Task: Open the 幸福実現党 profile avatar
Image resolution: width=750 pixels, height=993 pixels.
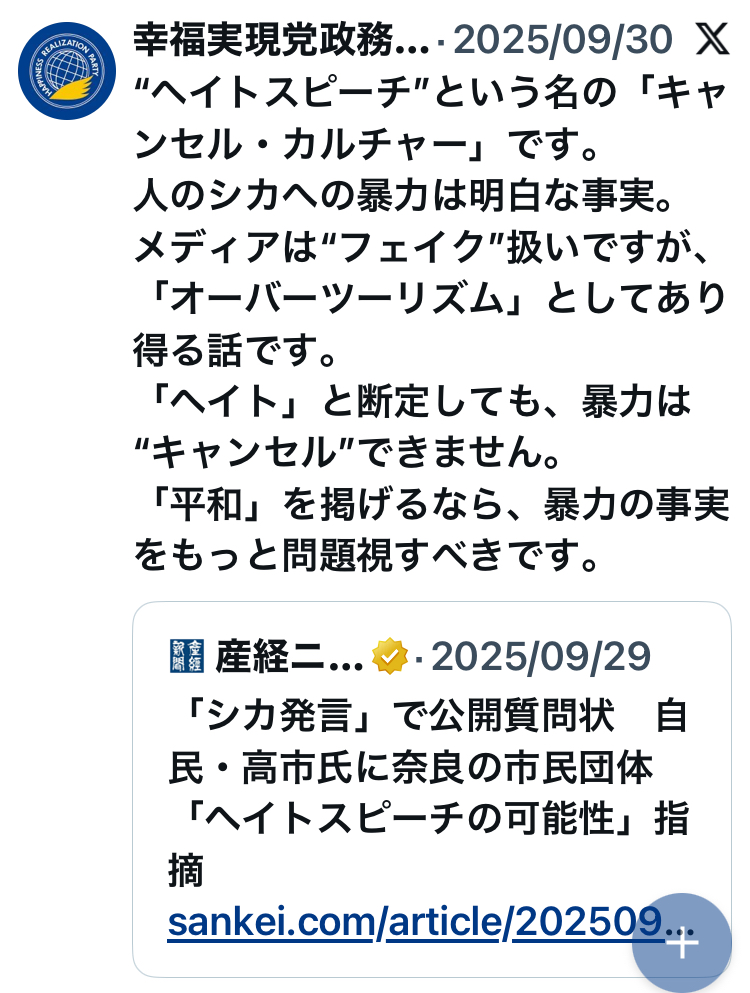Action: (67, 71)
